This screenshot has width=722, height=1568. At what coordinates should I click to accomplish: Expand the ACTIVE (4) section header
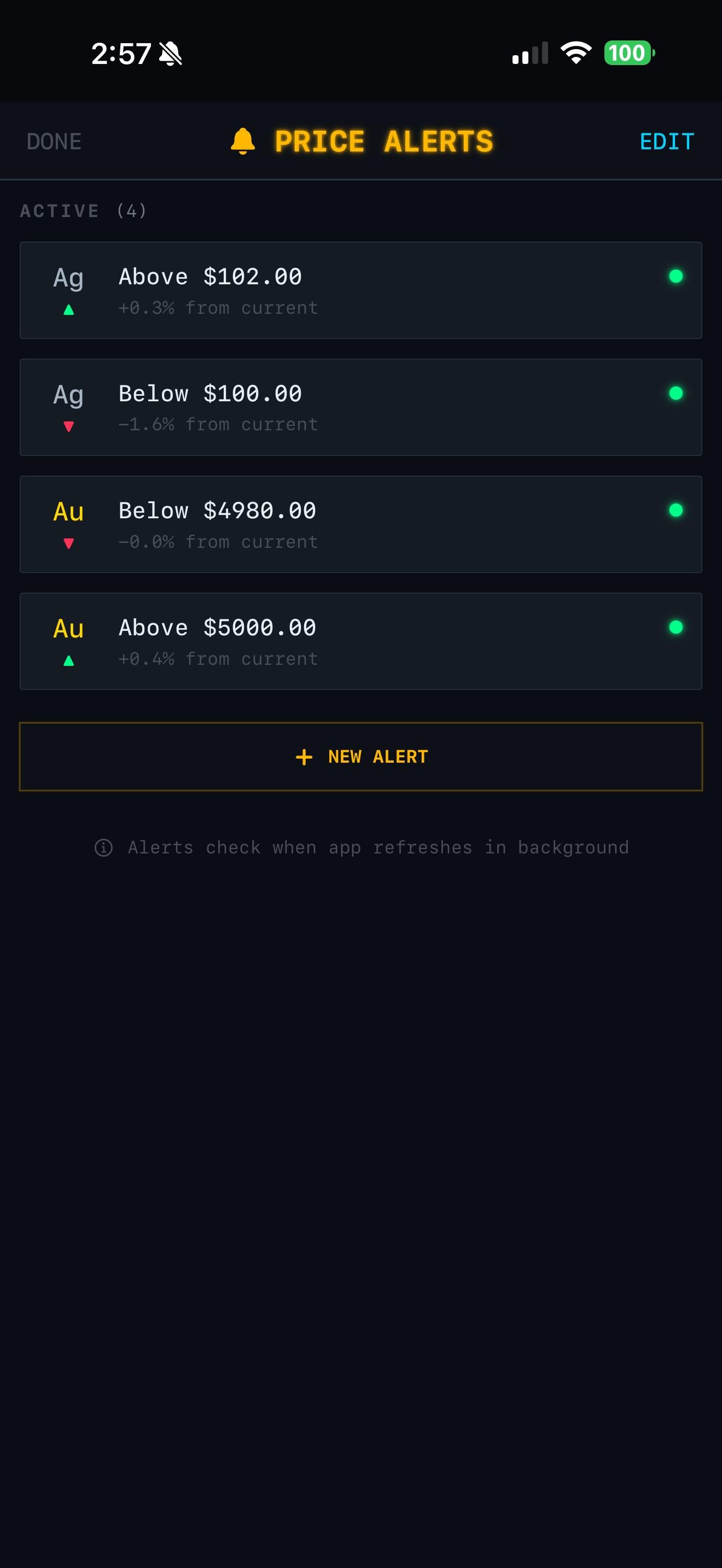coord(83,210)
